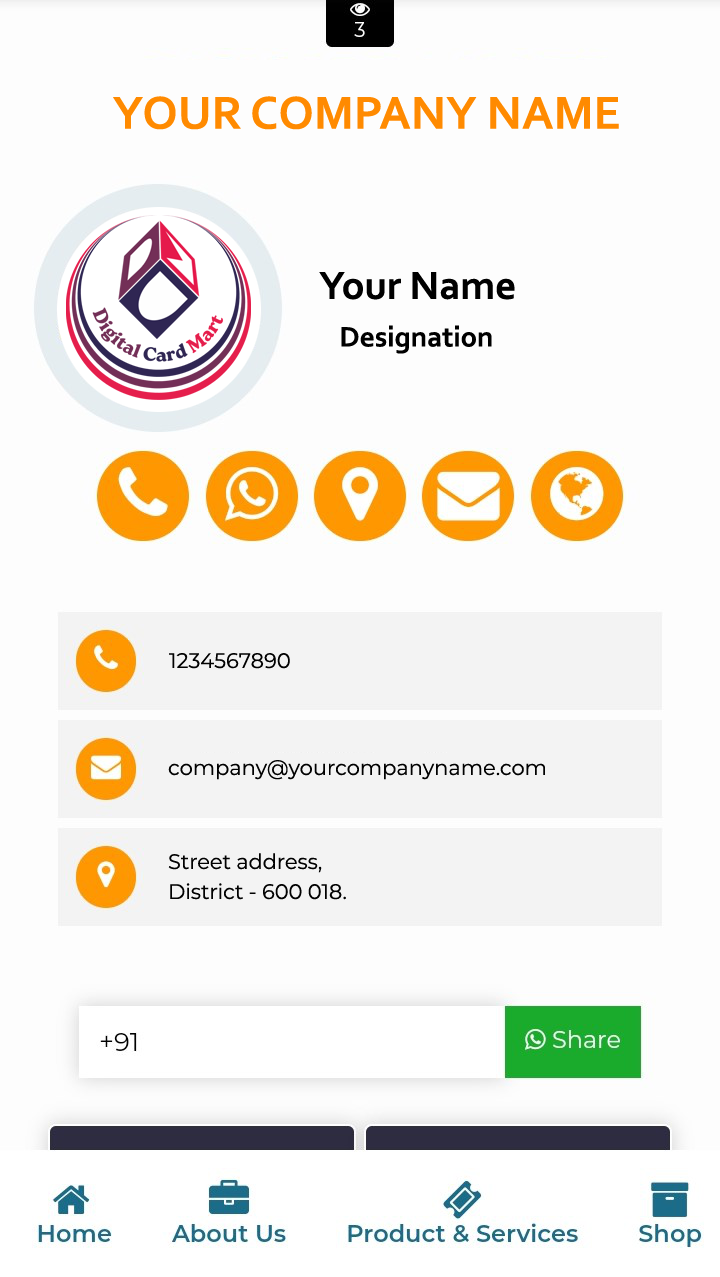Open WhatsApp chat via the round icon

[x=252, y=496]
